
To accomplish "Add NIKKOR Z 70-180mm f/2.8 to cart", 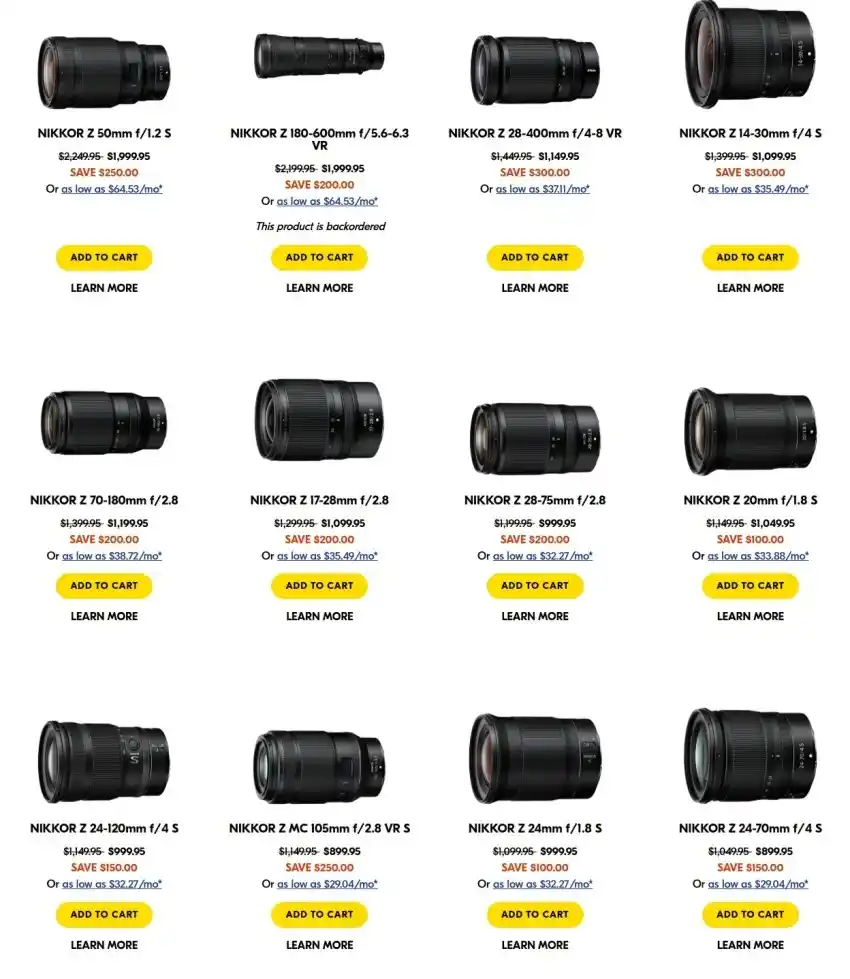I will tap(104, 586).
